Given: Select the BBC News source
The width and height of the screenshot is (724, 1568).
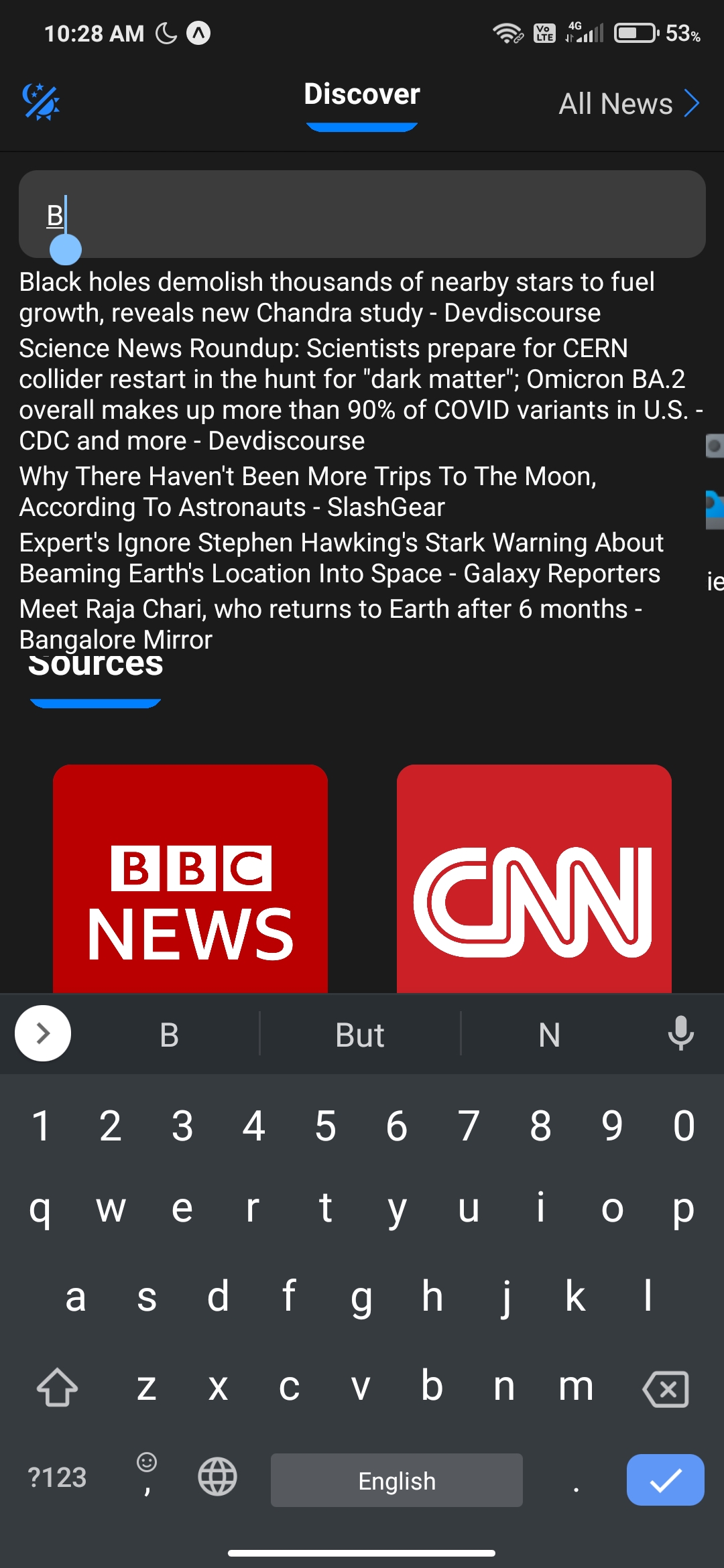Looking at the screenshot, I should 190,878.
